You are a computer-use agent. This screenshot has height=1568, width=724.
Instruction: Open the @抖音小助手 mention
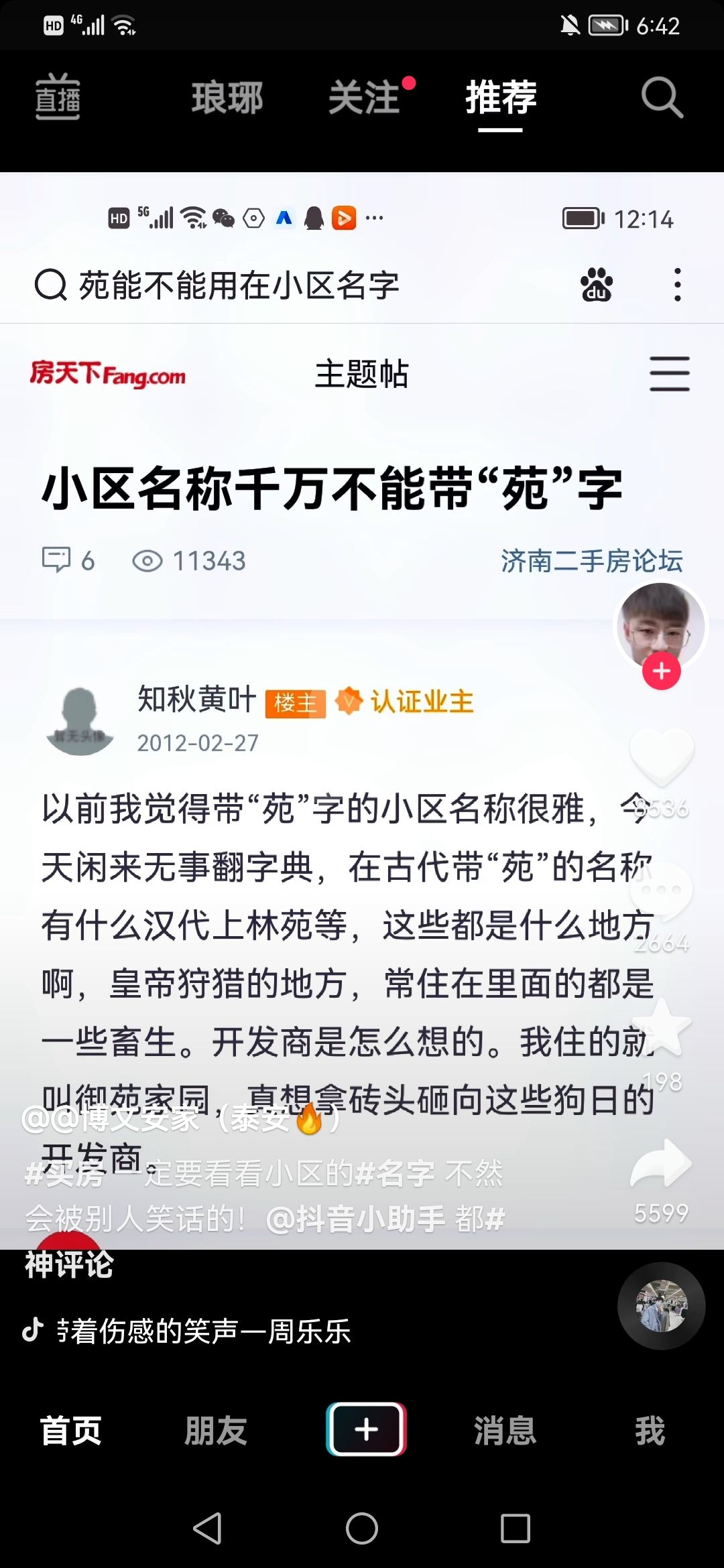pyautogui.click(x=355, y=1220)
